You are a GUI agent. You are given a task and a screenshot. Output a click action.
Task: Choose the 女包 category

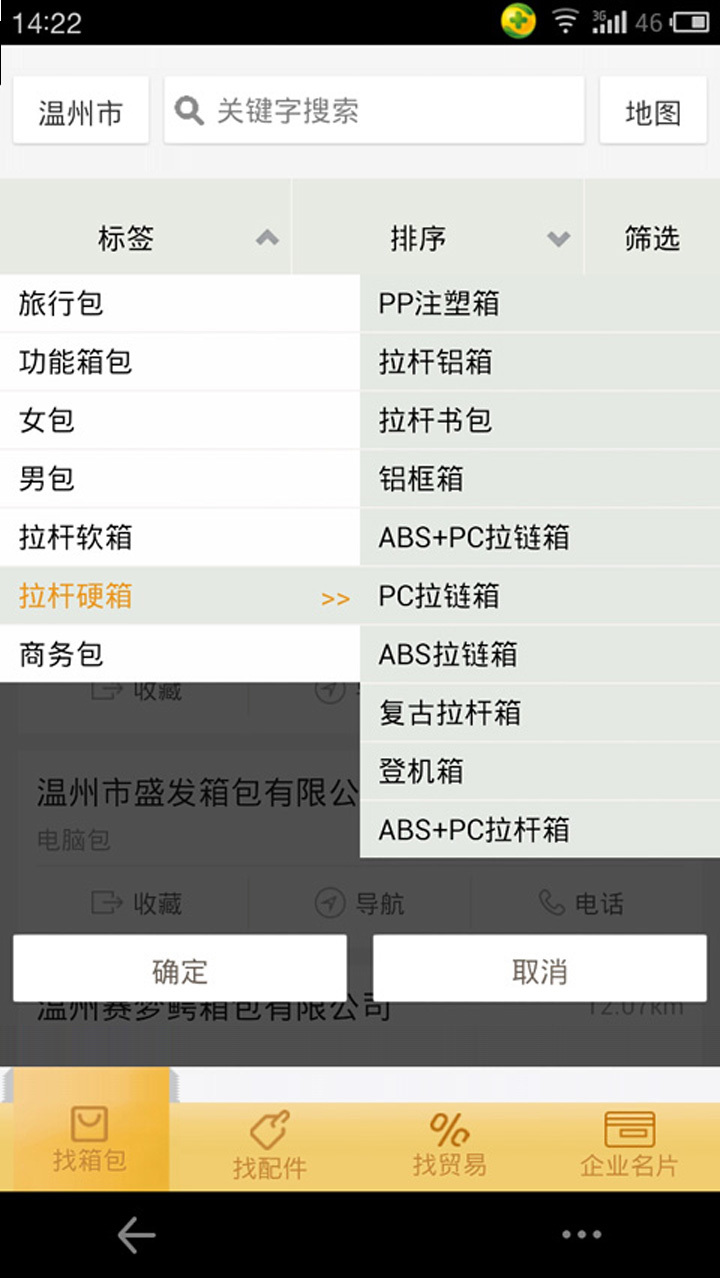click(x=180, y=420)
